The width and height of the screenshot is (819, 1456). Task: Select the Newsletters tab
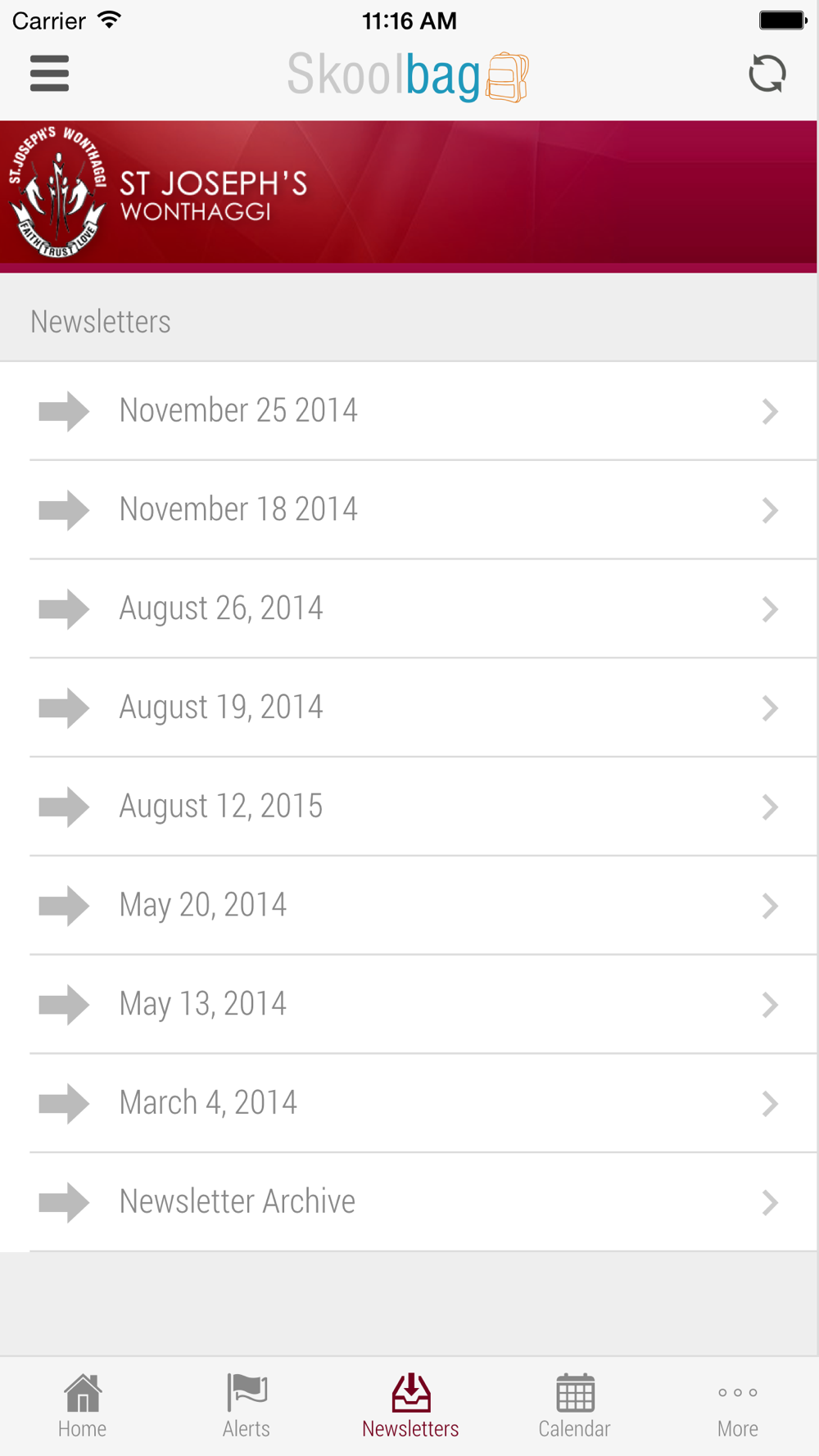click(410, 1406)
